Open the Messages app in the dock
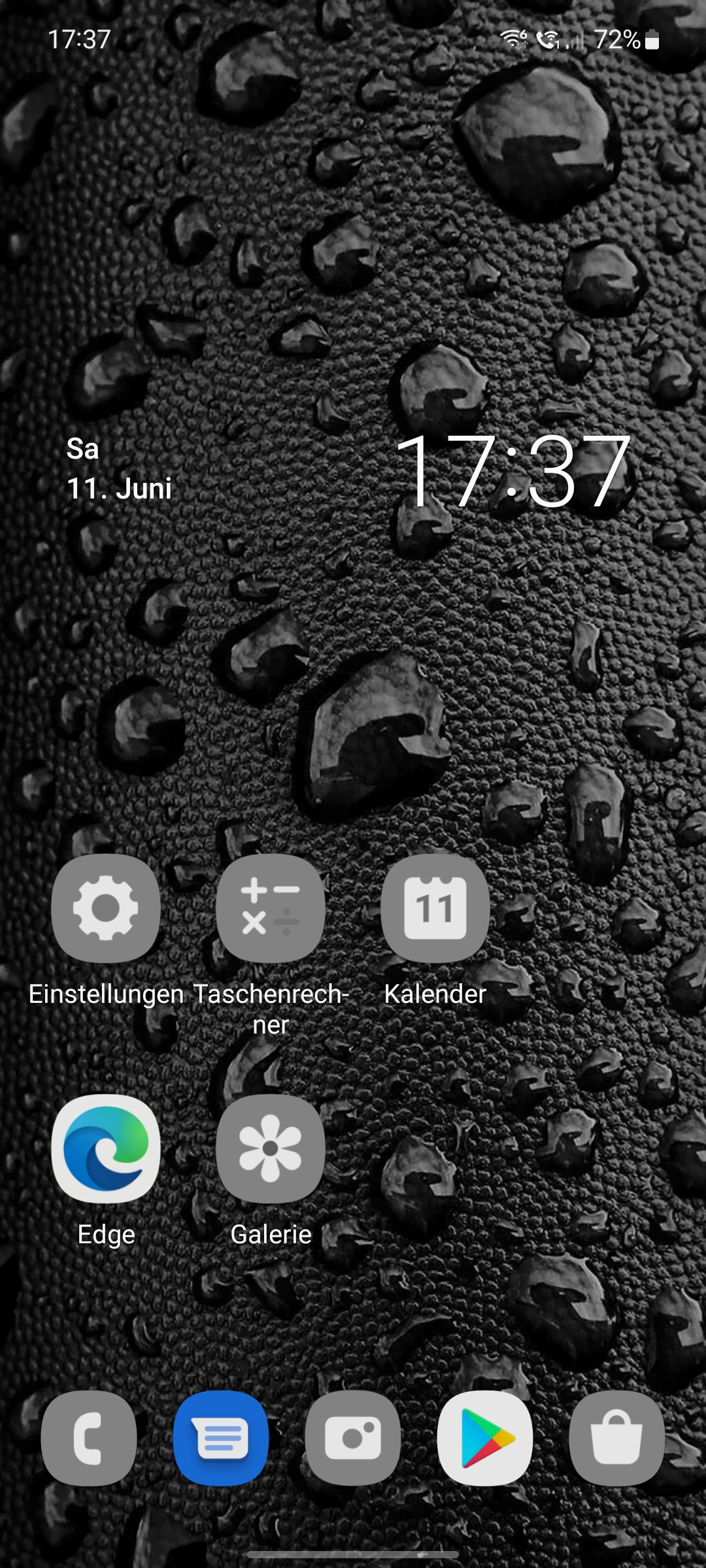Image resolution: width=706 pixels, height=1568 pixels. [221, 1439]
